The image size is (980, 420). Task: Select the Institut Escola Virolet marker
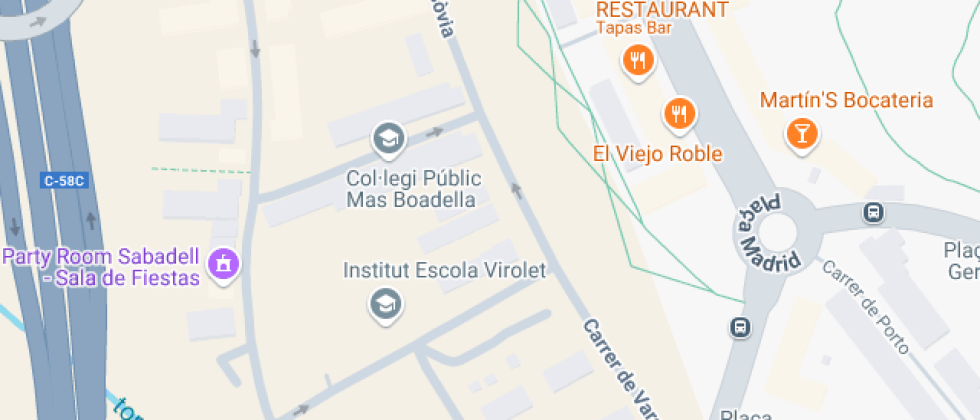click(x=384, y=303)
